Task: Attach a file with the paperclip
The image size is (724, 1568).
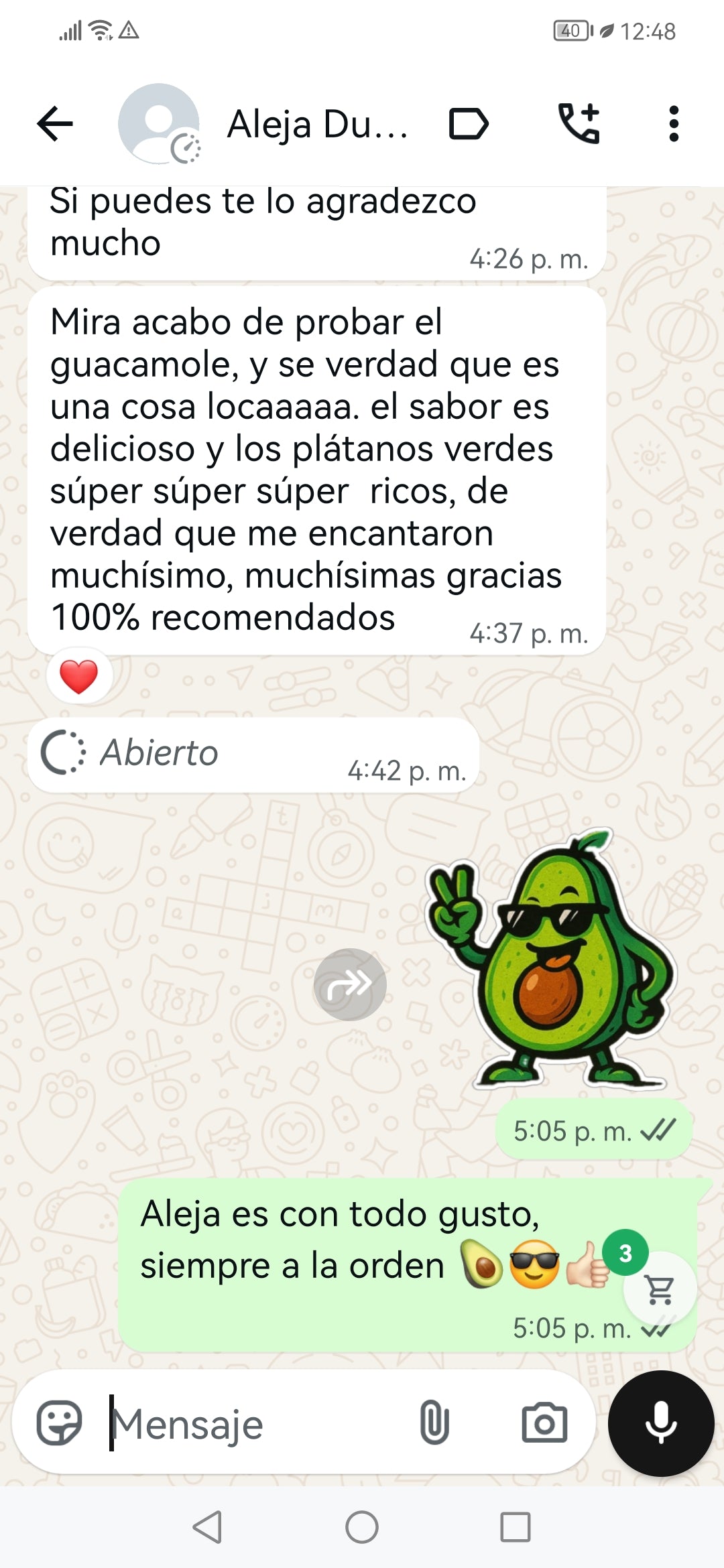Action: pyautogui.click(x=434, y=1423)
